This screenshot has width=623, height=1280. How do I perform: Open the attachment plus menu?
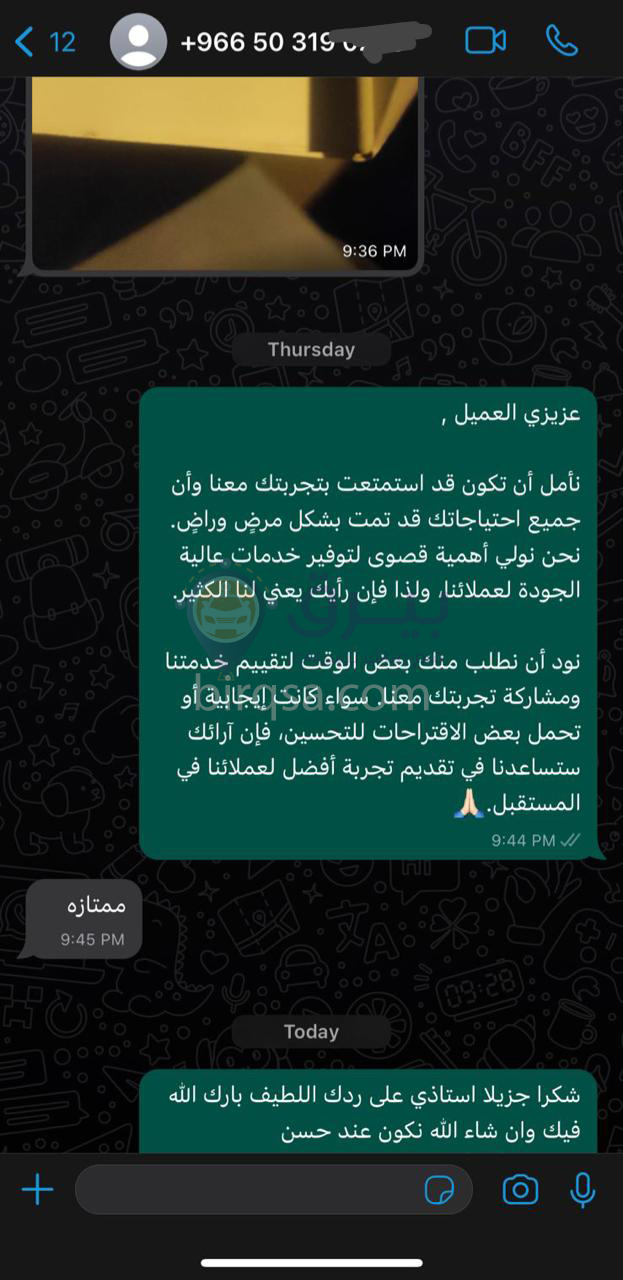[x=37, y=1190]
